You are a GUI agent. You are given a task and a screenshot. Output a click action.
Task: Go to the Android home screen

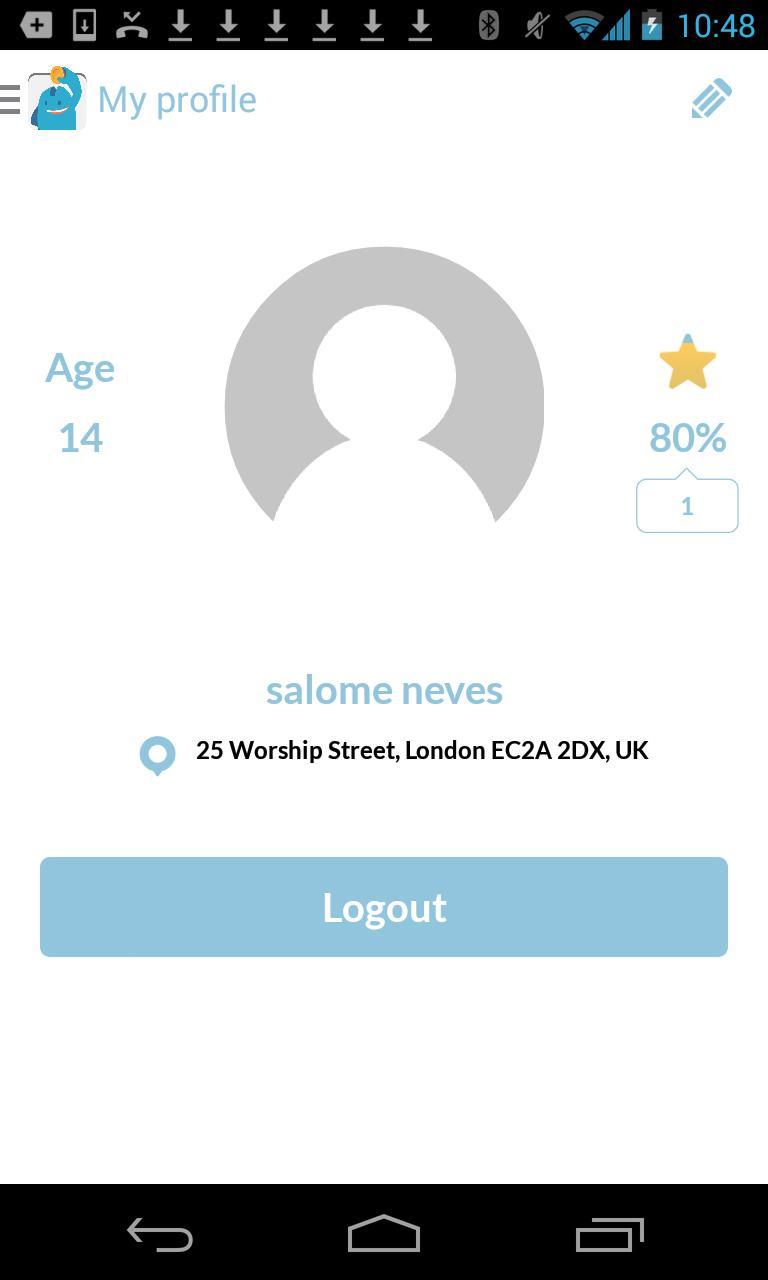click(x=384, y=1234)
